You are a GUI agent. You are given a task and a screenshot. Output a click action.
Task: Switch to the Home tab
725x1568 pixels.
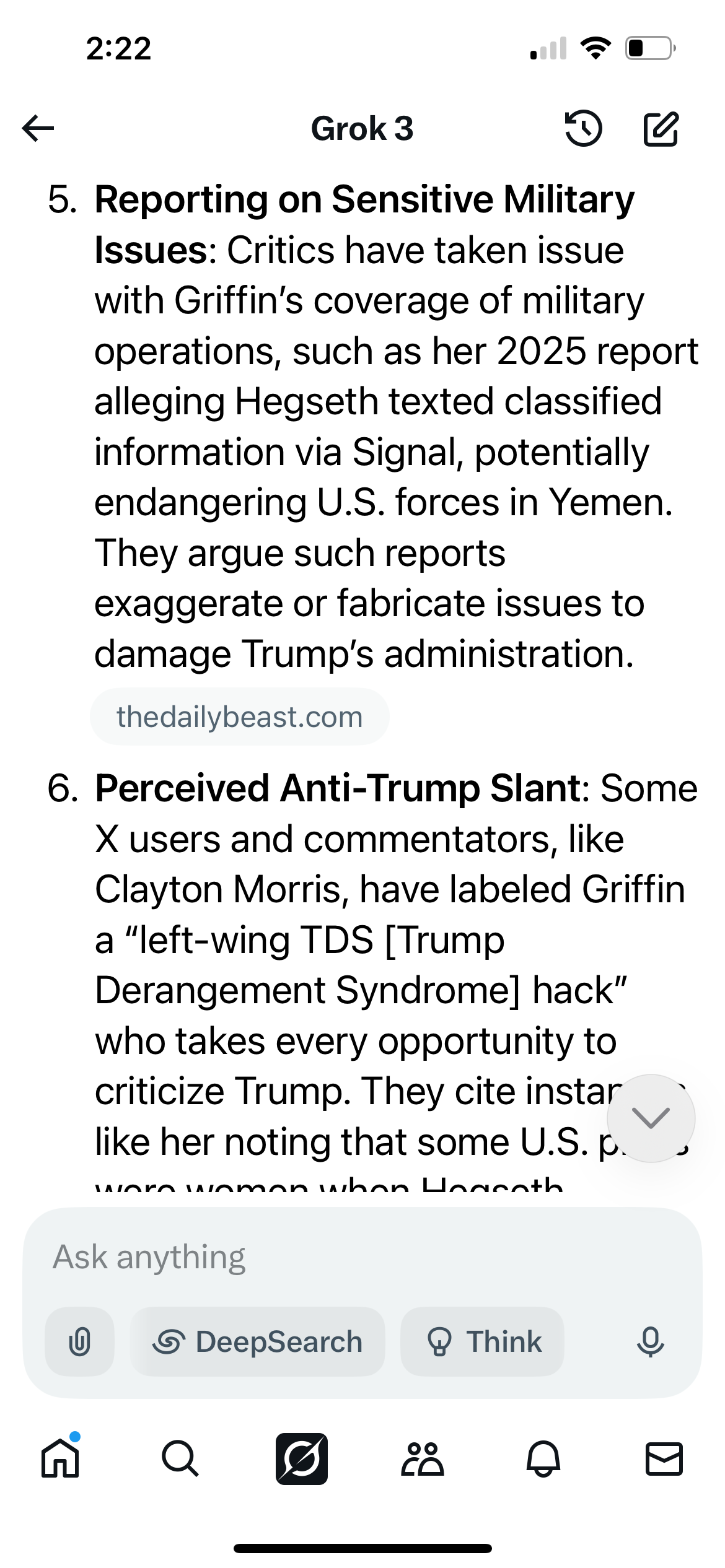(x=60, y=1458)
